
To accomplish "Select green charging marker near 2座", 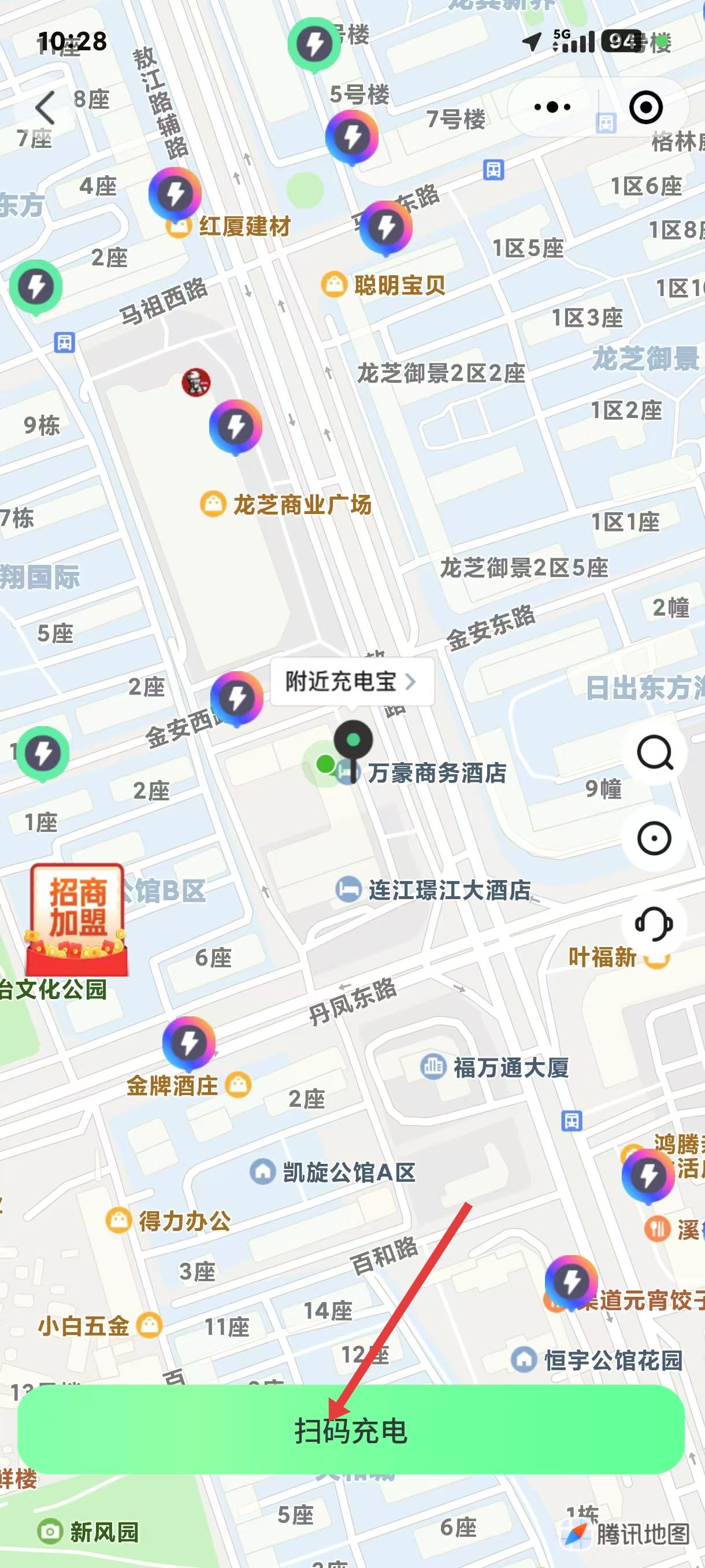I will 36,287.
